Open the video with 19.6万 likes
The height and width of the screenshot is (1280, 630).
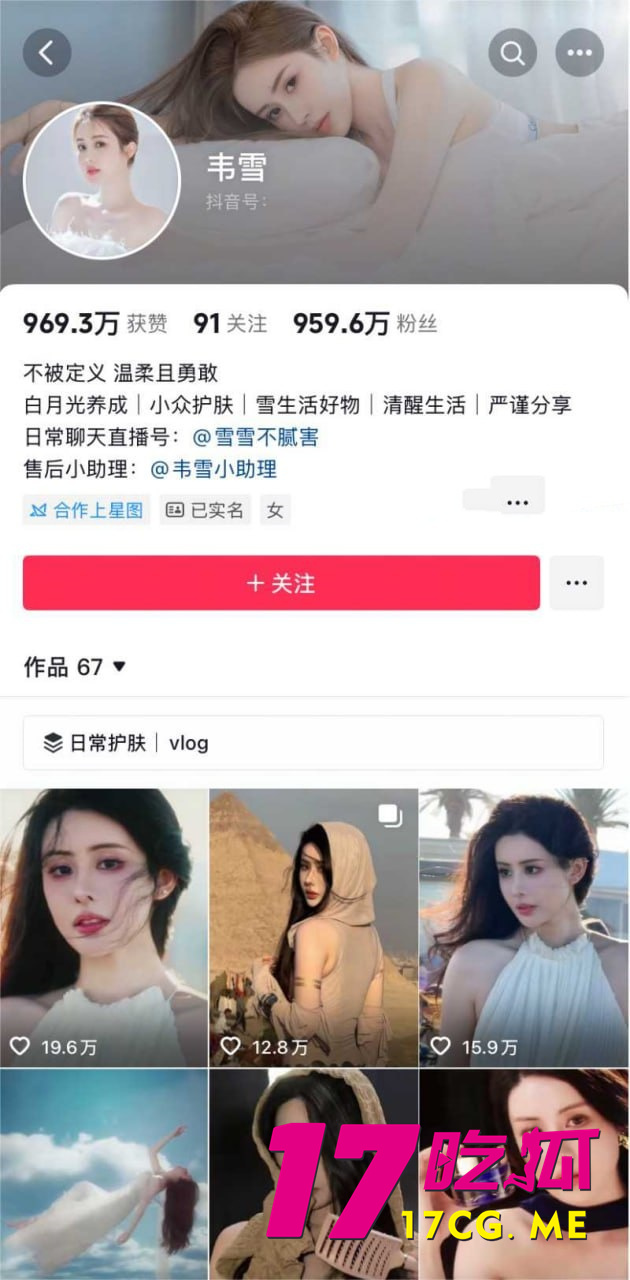[x=104, y=927]
